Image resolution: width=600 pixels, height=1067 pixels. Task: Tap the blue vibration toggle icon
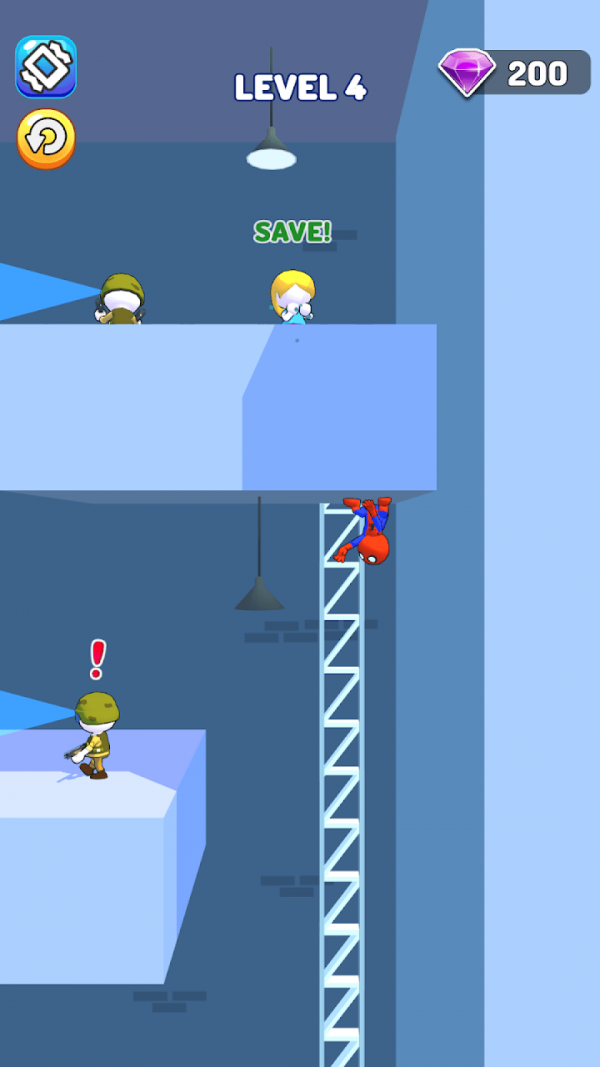46,67
